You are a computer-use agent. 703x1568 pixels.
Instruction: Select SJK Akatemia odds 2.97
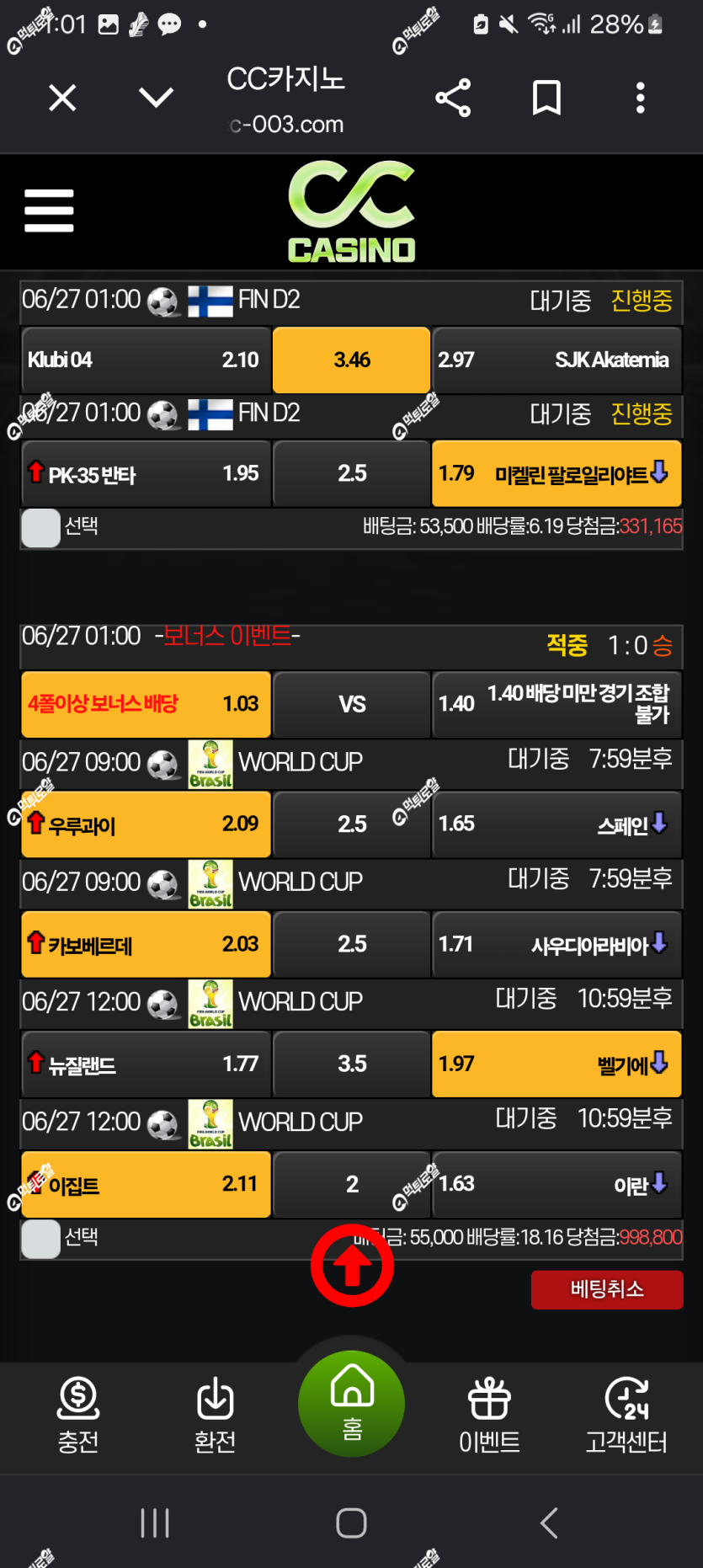pyautogui.click(x=557, y=360)
